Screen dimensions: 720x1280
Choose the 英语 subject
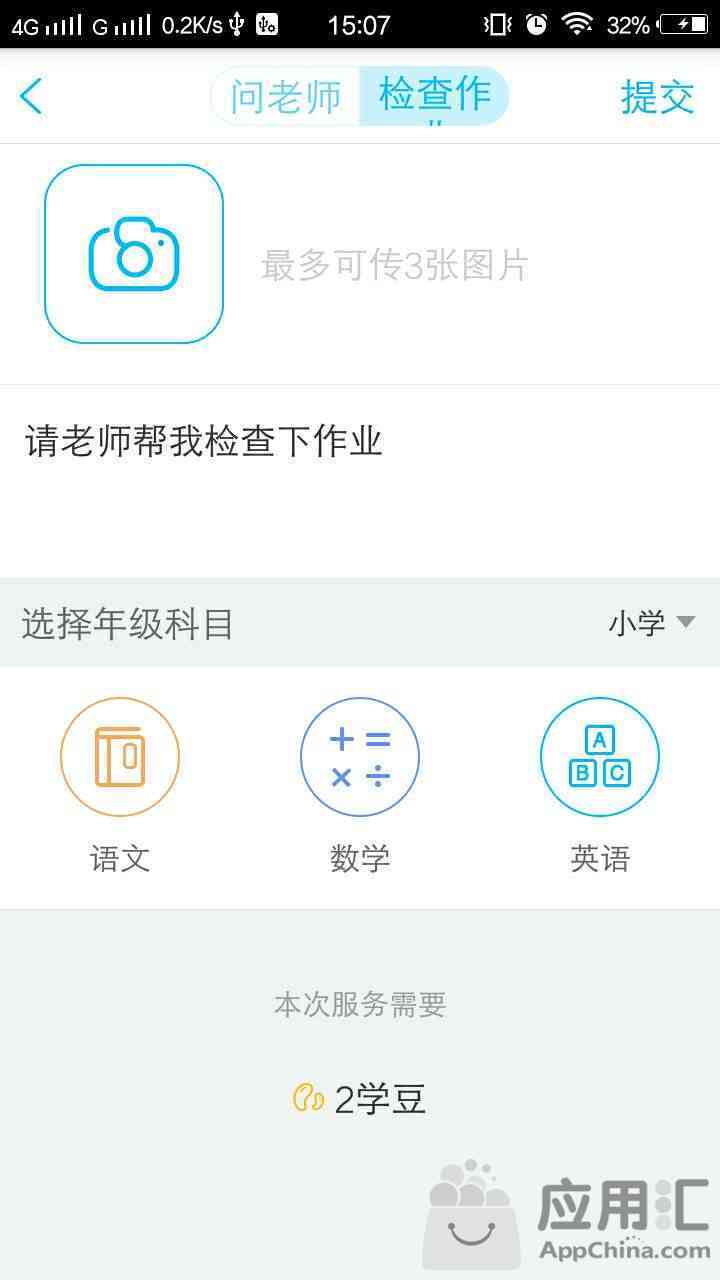[600, 785]
